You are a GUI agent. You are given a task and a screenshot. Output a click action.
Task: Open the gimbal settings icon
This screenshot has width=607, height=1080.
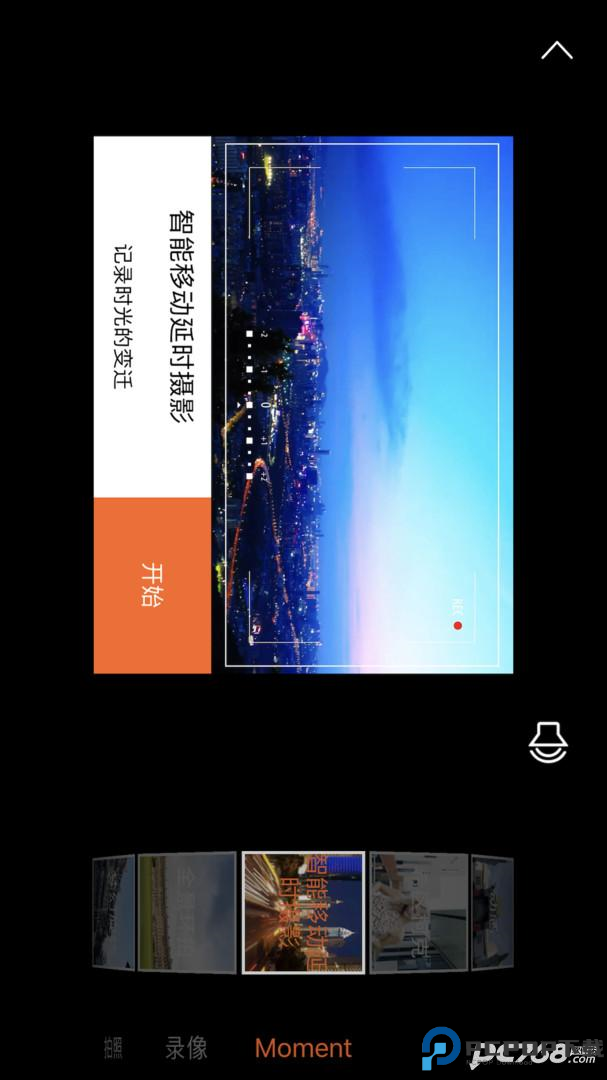tap(548, 742)
